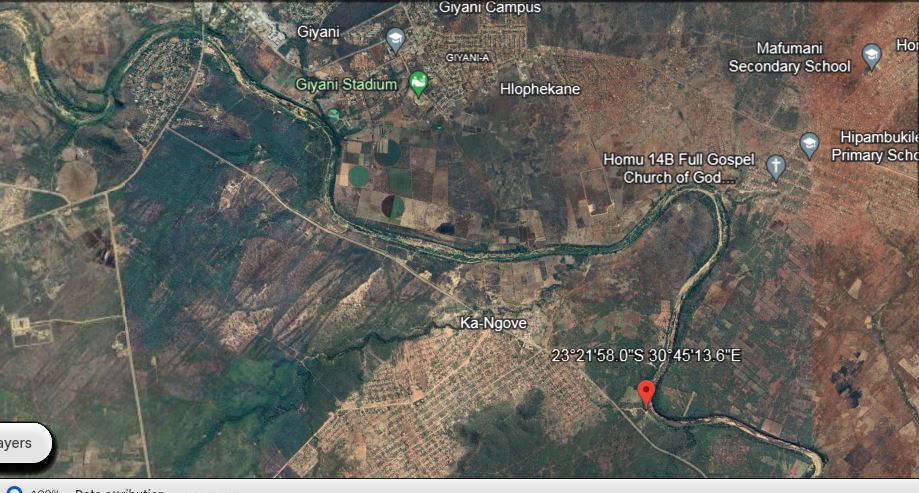Select the Giyani Stadium map marker
The image size is (919, 493).
[419, 85]
